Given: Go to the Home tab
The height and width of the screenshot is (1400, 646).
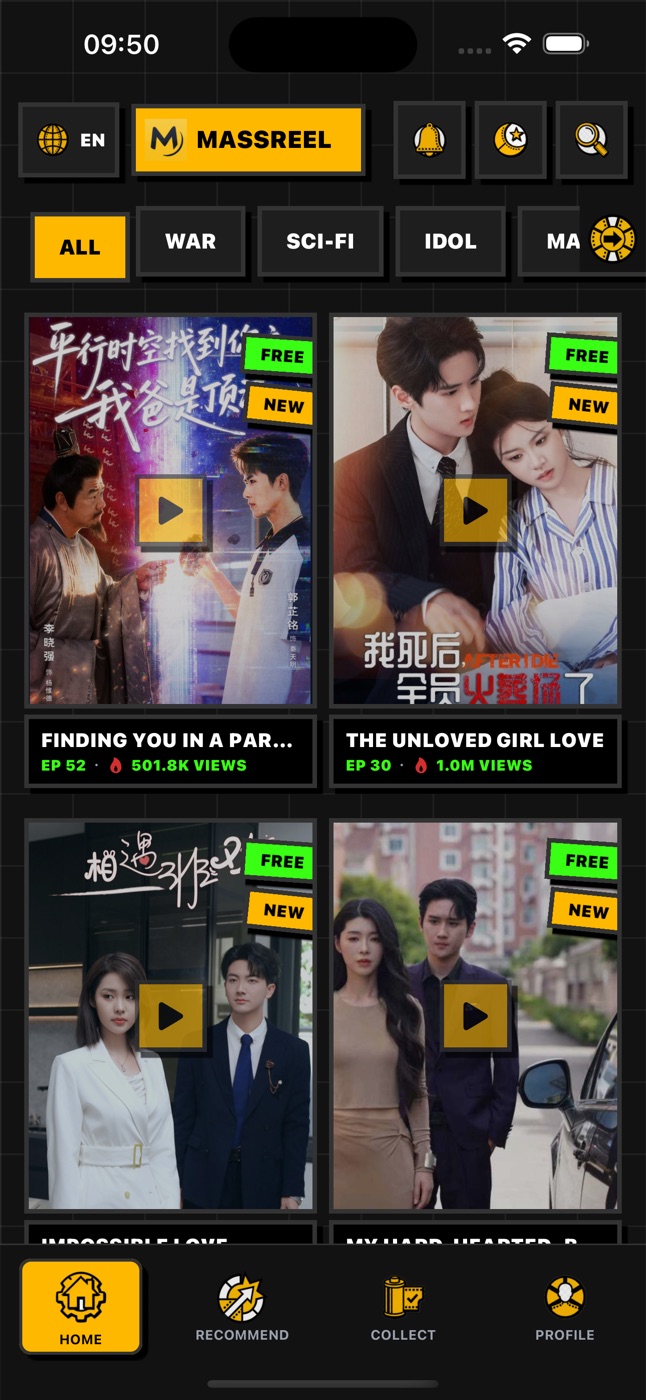Looking at the screenshot, I should coord(80,1308).
